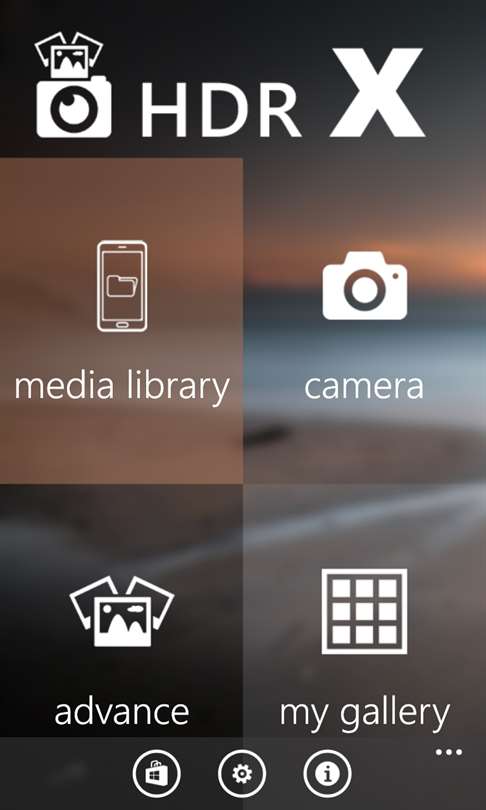Open the my gallery tile
This screenshot has width=486, height=810.
point(365,611)
